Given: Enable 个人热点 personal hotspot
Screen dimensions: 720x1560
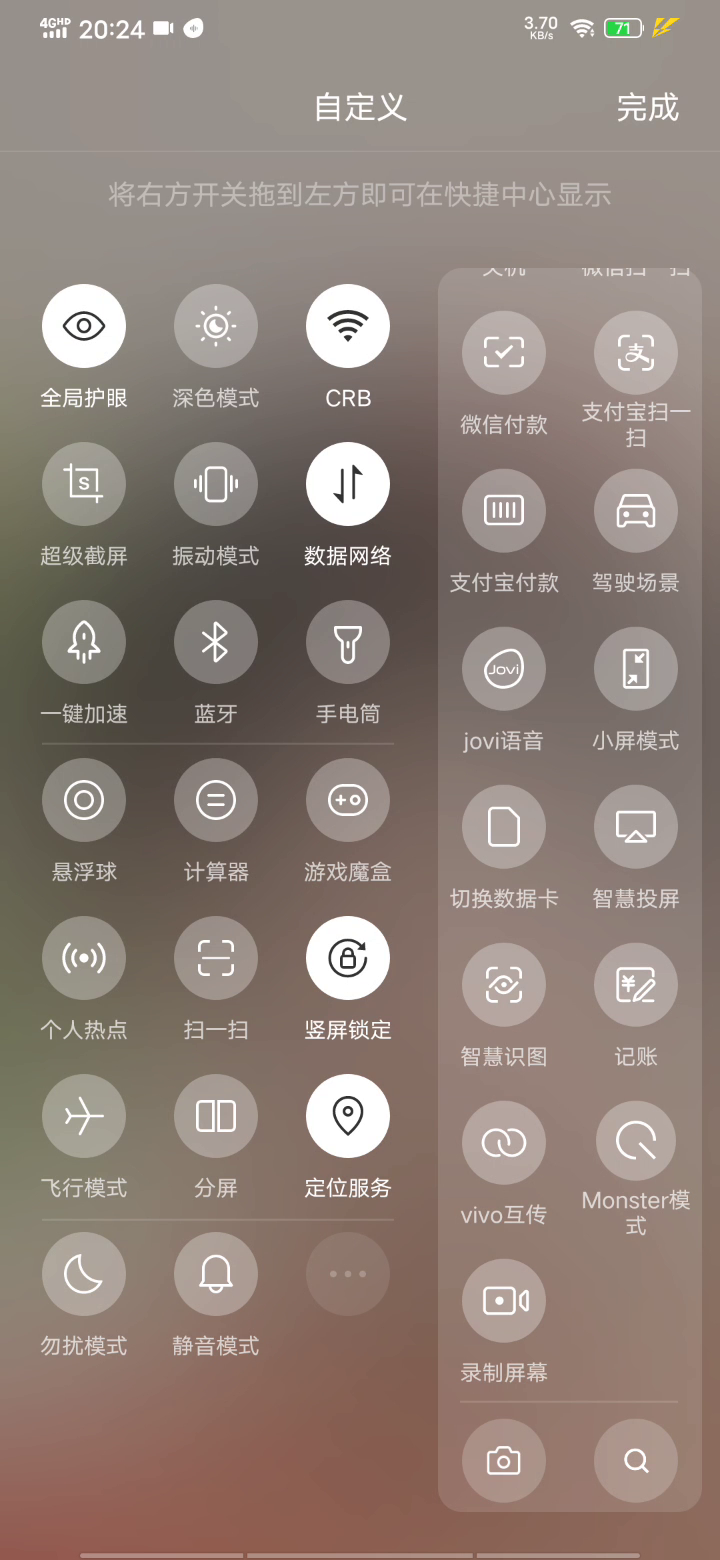Looking at the screenshot, I should click(84, 958).
